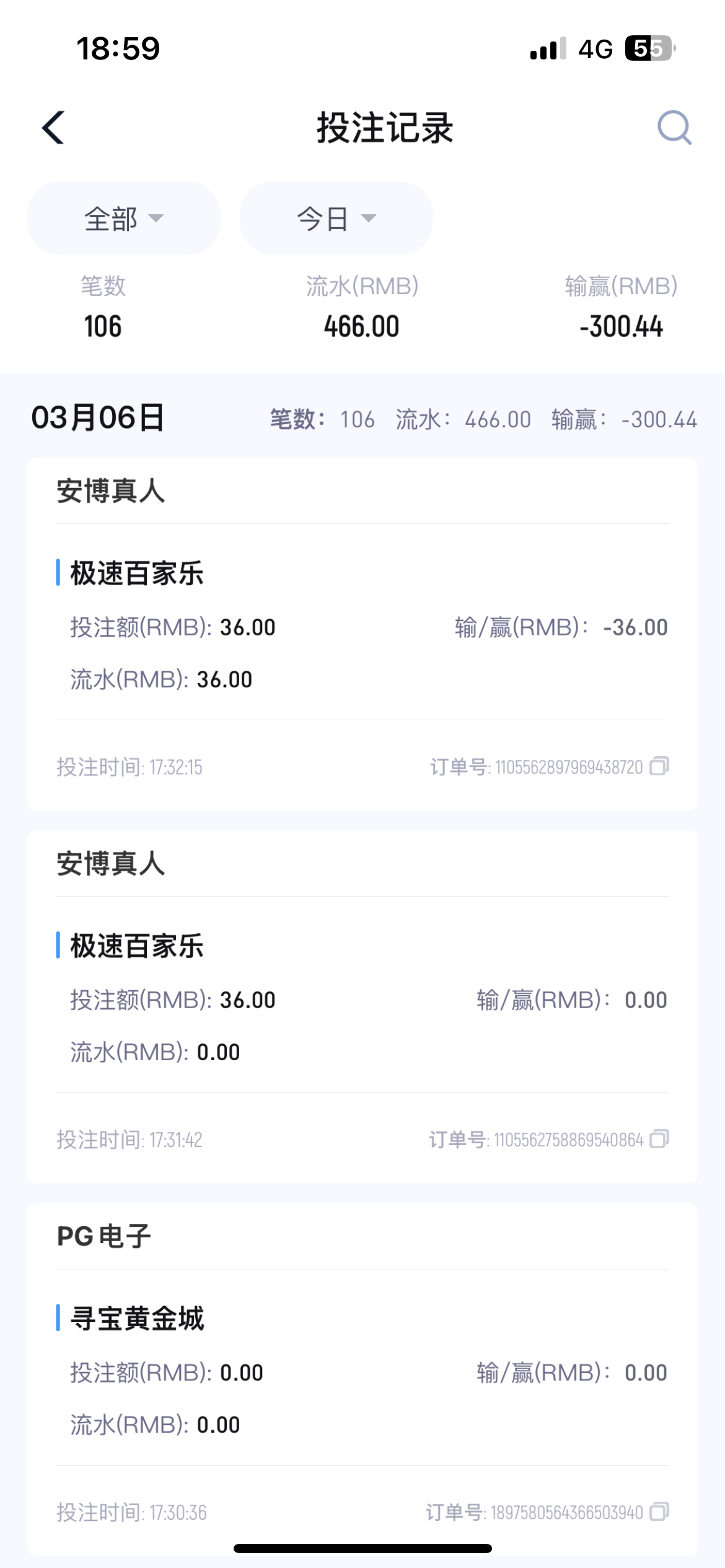Image resolution: width=725 pixels, height=1568 pixels.
Task: Open search for betting records
Action: pos(674,128)
